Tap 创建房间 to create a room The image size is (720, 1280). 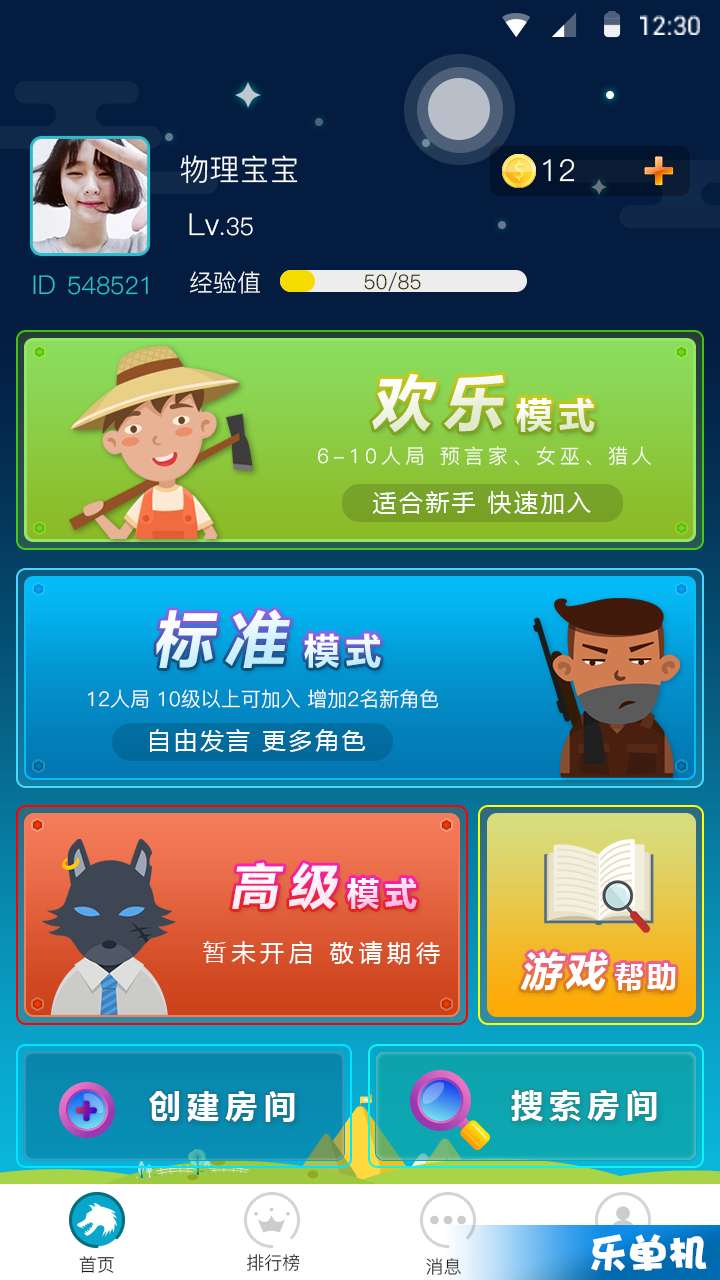pyautogui.click(x=184, y=1107)
